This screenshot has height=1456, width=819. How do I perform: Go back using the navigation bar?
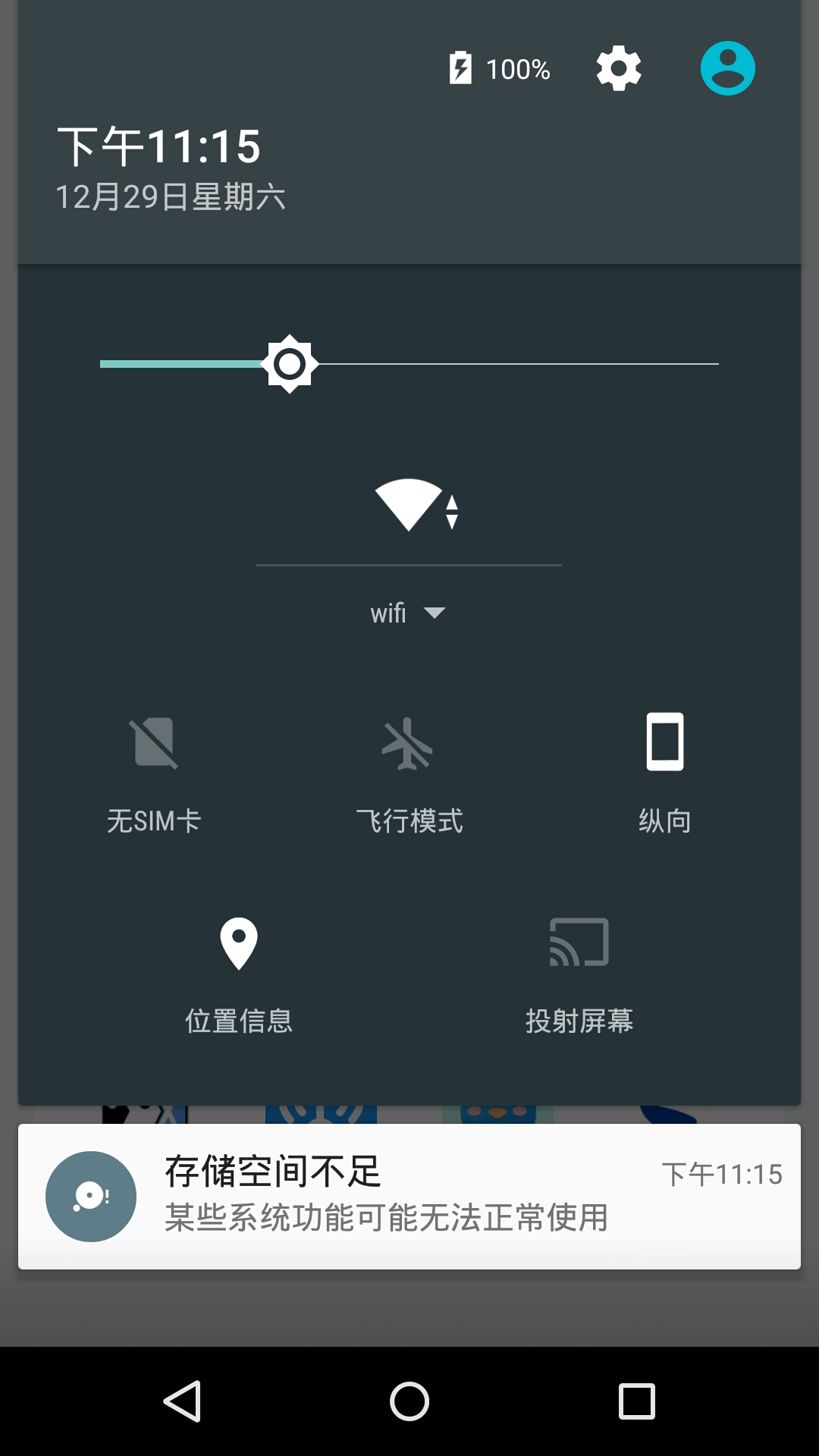(182, 1401)
